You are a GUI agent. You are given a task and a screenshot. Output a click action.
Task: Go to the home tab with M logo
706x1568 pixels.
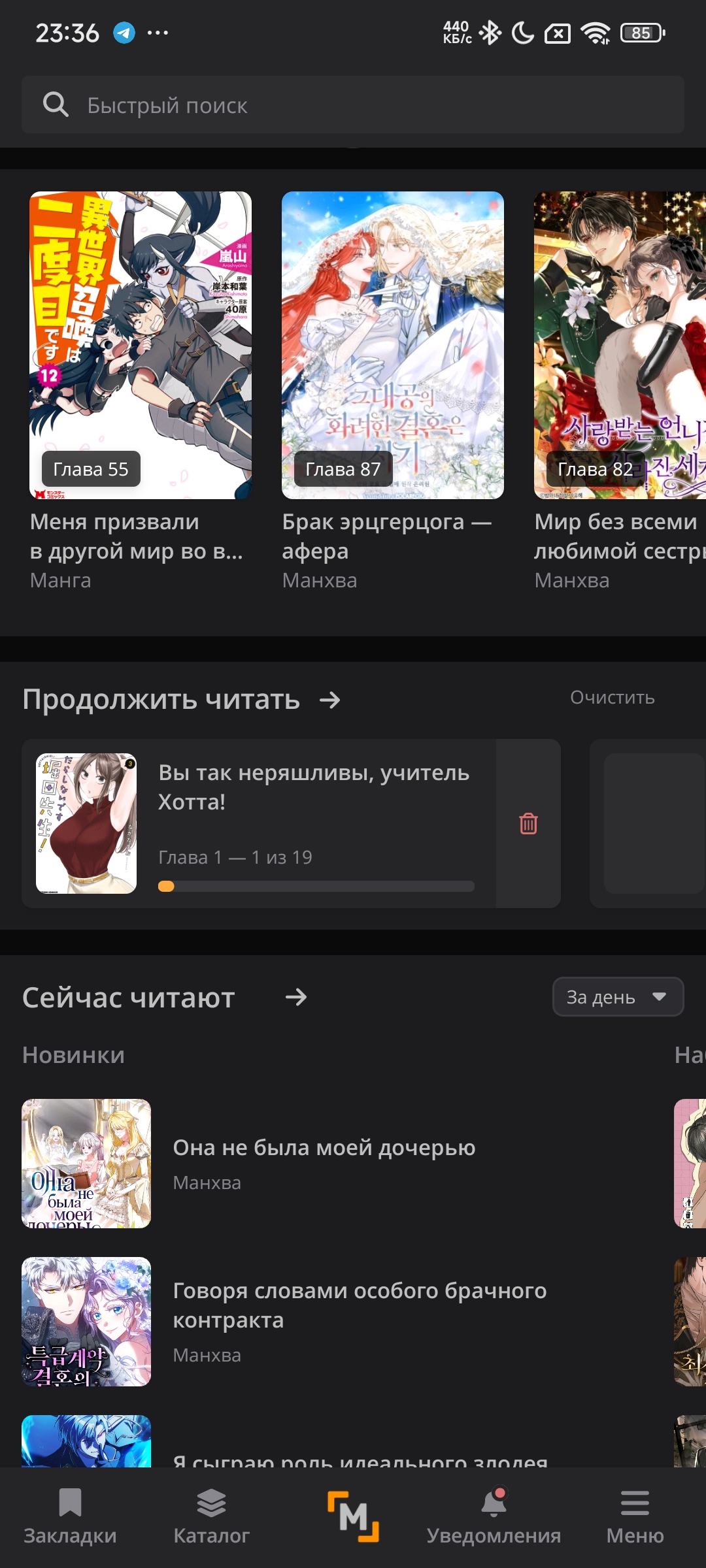click(353, 1516)
